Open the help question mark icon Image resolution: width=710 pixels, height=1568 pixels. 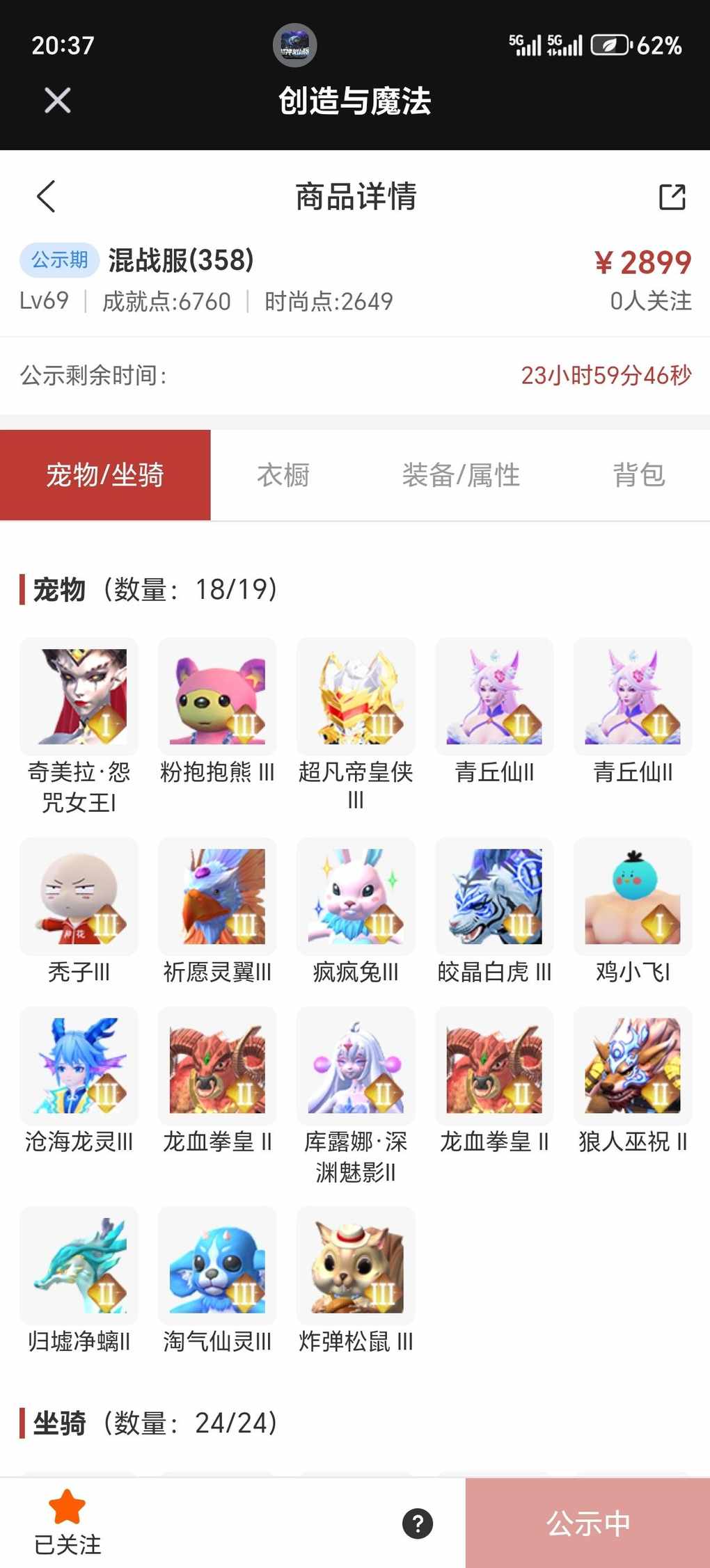click(418, 1523)
